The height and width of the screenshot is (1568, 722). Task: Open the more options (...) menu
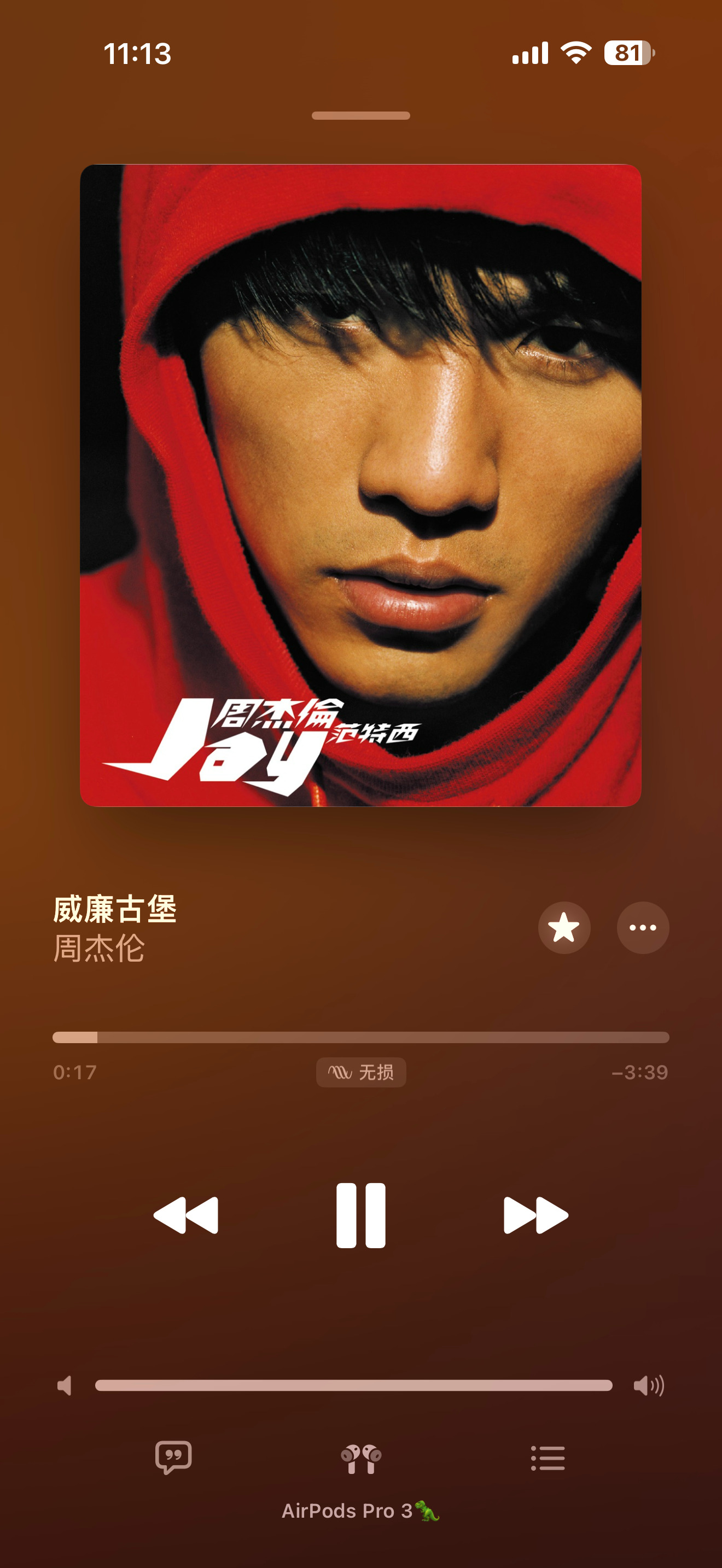(x=642, y=928)
